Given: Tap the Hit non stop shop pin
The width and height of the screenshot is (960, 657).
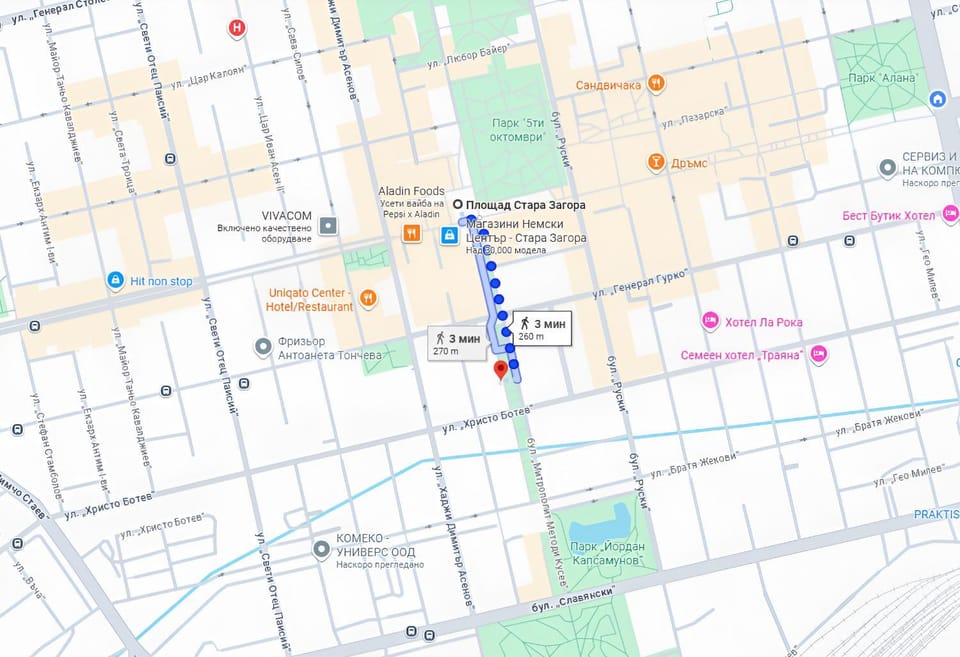Looking at the screenshot, I should point(115,281).
